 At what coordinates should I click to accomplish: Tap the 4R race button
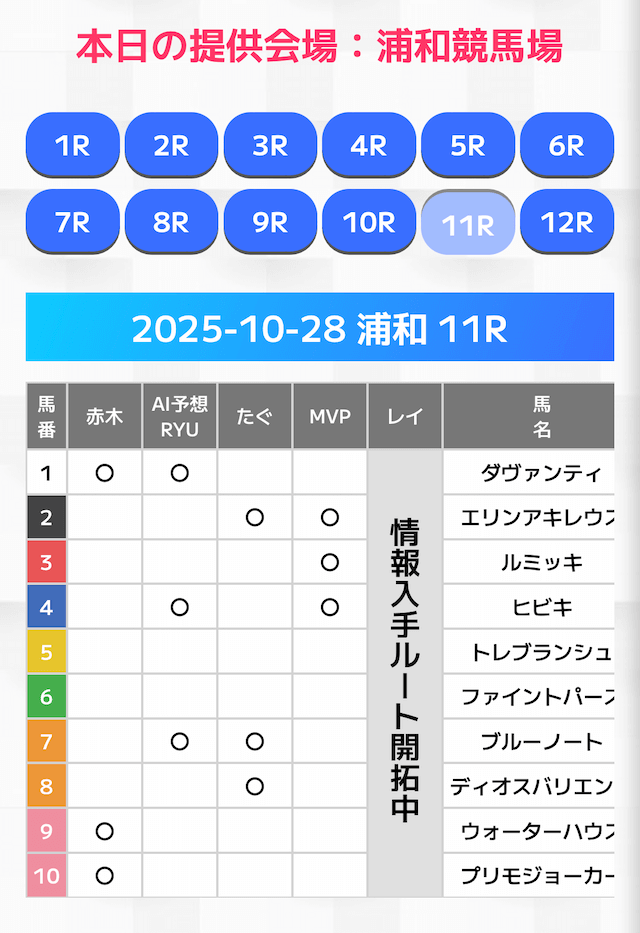(x=369, y=146)
